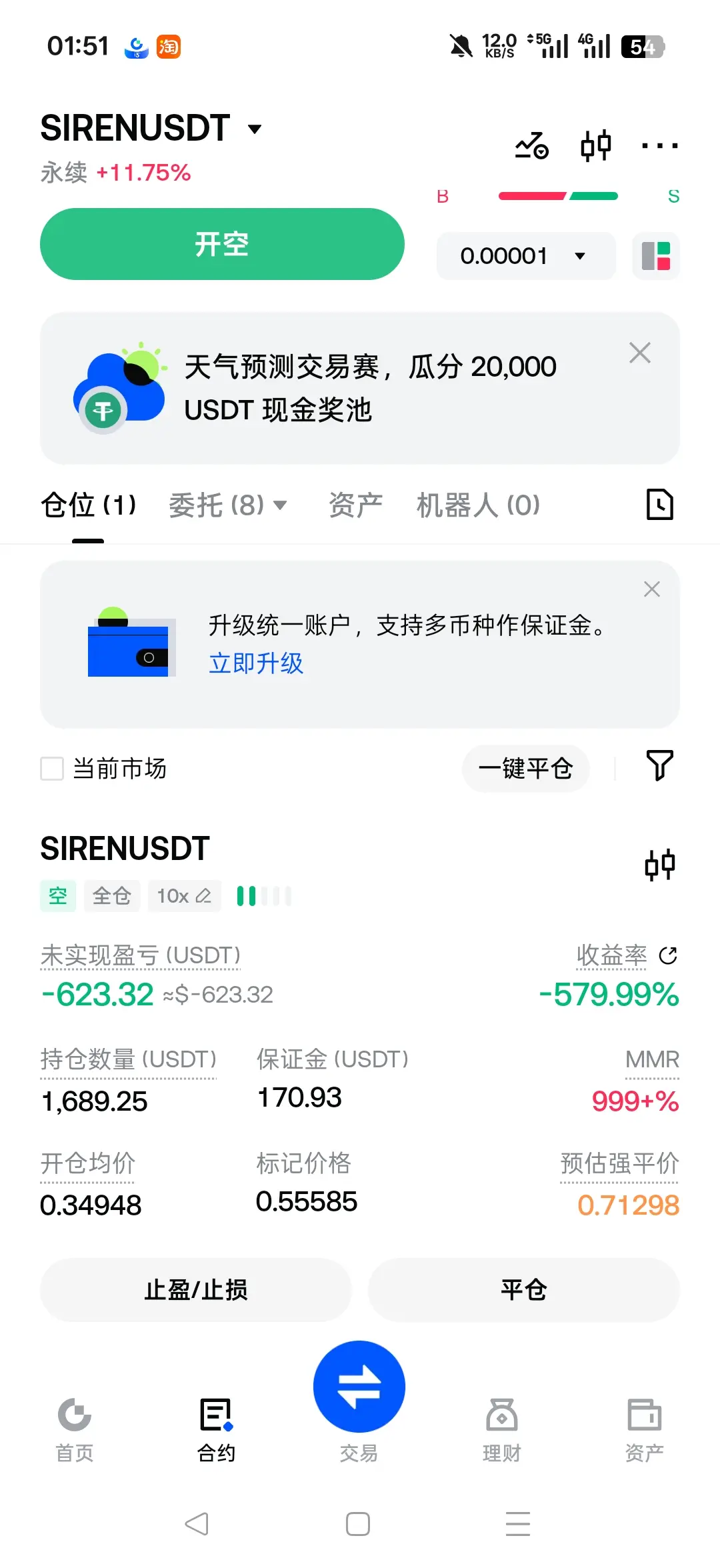Change the order book layout
This screenshot has height=1568, width=720.
click(656, 256)
